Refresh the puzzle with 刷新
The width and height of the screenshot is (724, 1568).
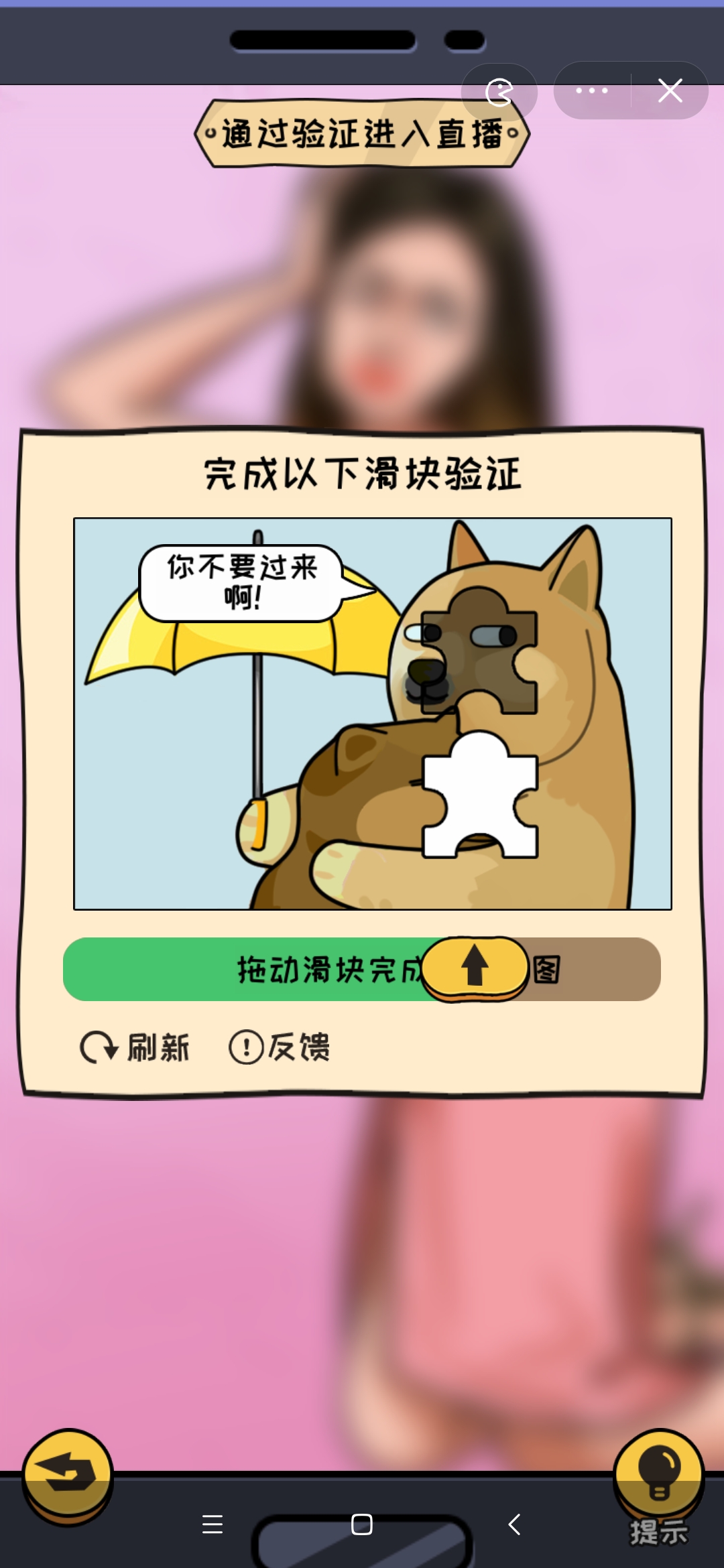click(135, 1047)
